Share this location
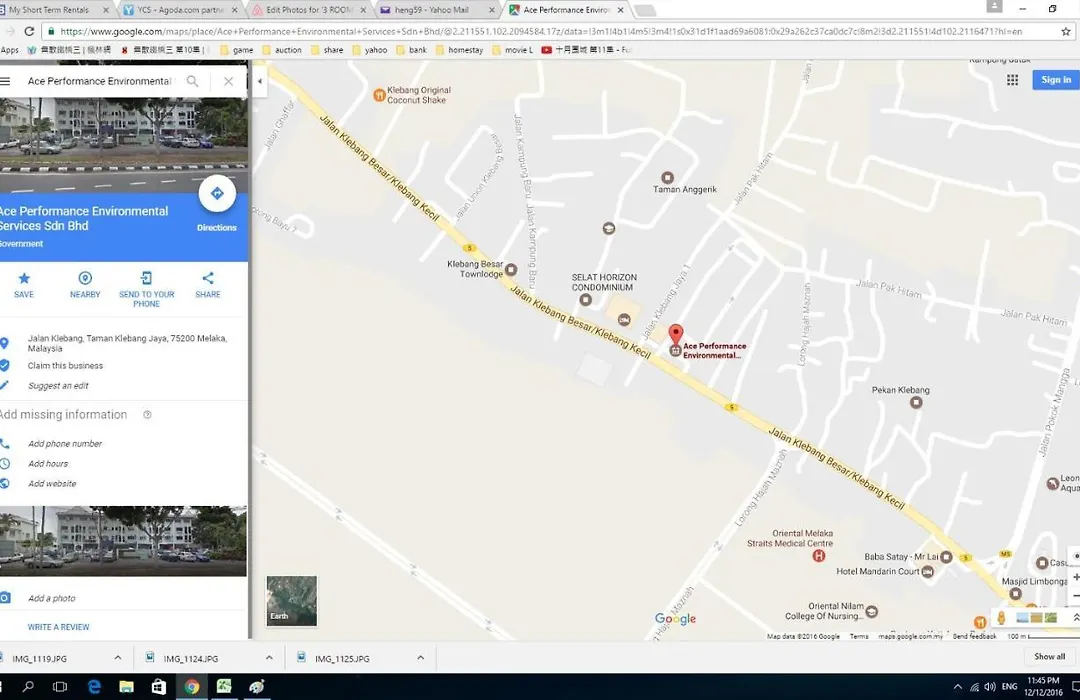The height and width of the screenshot is (700, 1080). point(208,284)
